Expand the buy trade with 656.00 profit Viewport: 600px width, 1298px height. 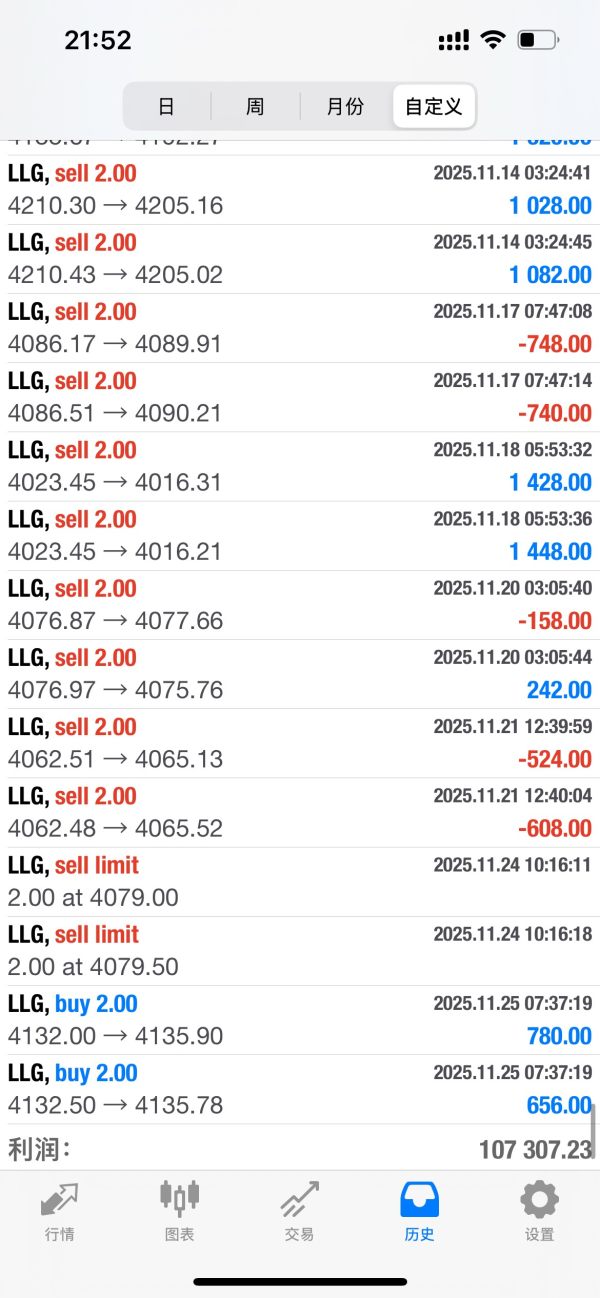click(300, 1089)
